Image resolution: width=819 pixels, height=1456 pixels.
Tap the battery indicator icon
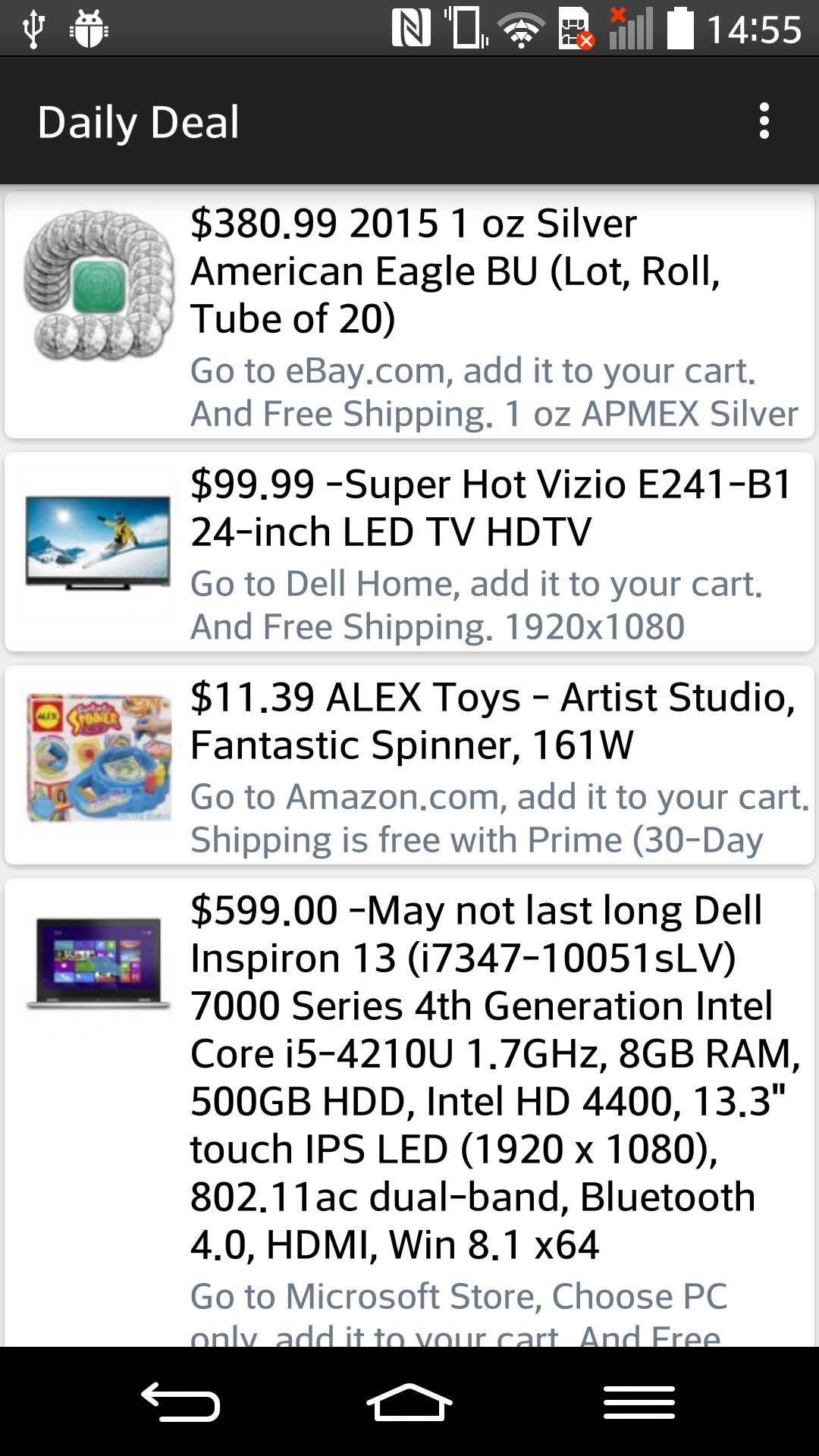click(681, 29)
